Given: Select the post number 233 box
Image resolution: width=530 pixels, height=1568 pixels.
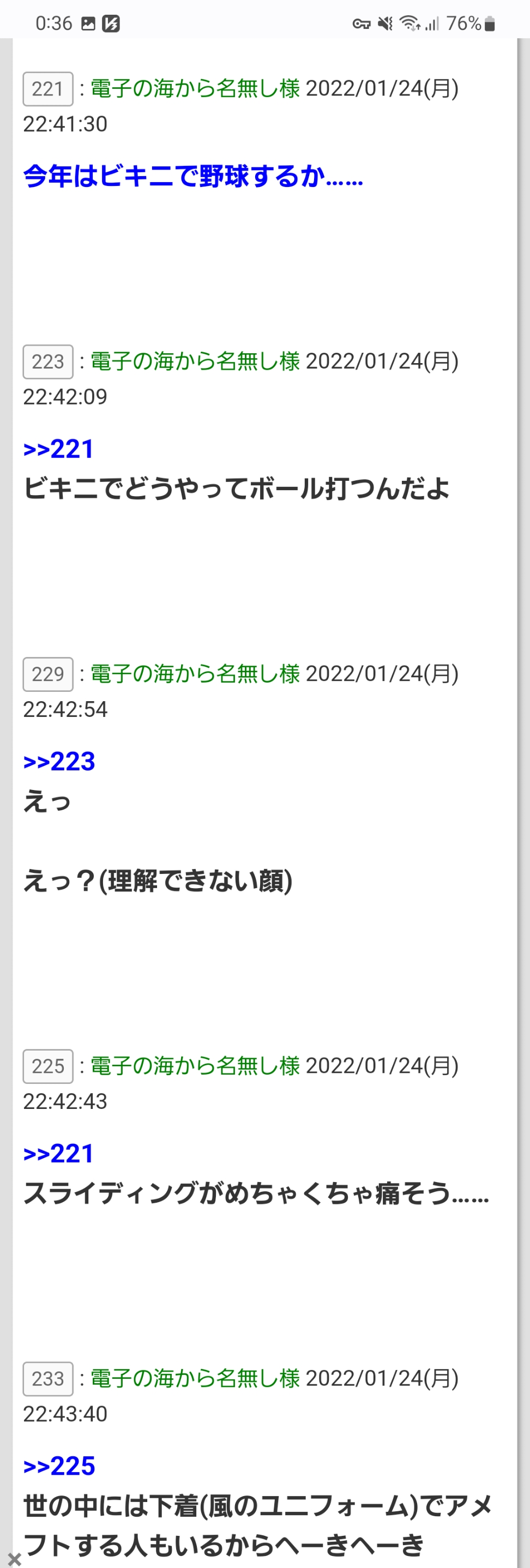Looking at the screenshot, I should click(47, 1378).
